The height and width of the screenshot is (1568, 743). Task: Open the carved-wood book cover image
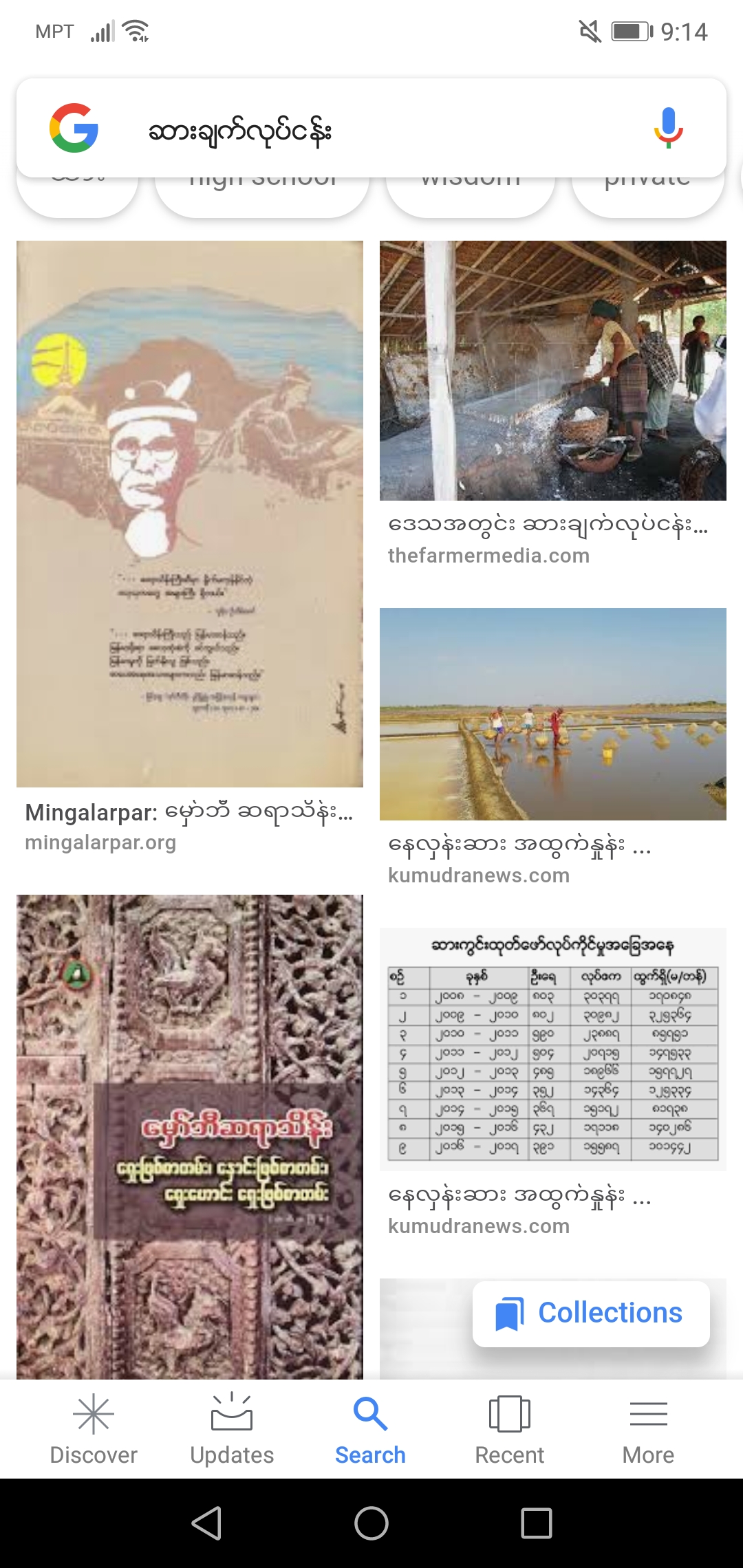coord(190,1136)
